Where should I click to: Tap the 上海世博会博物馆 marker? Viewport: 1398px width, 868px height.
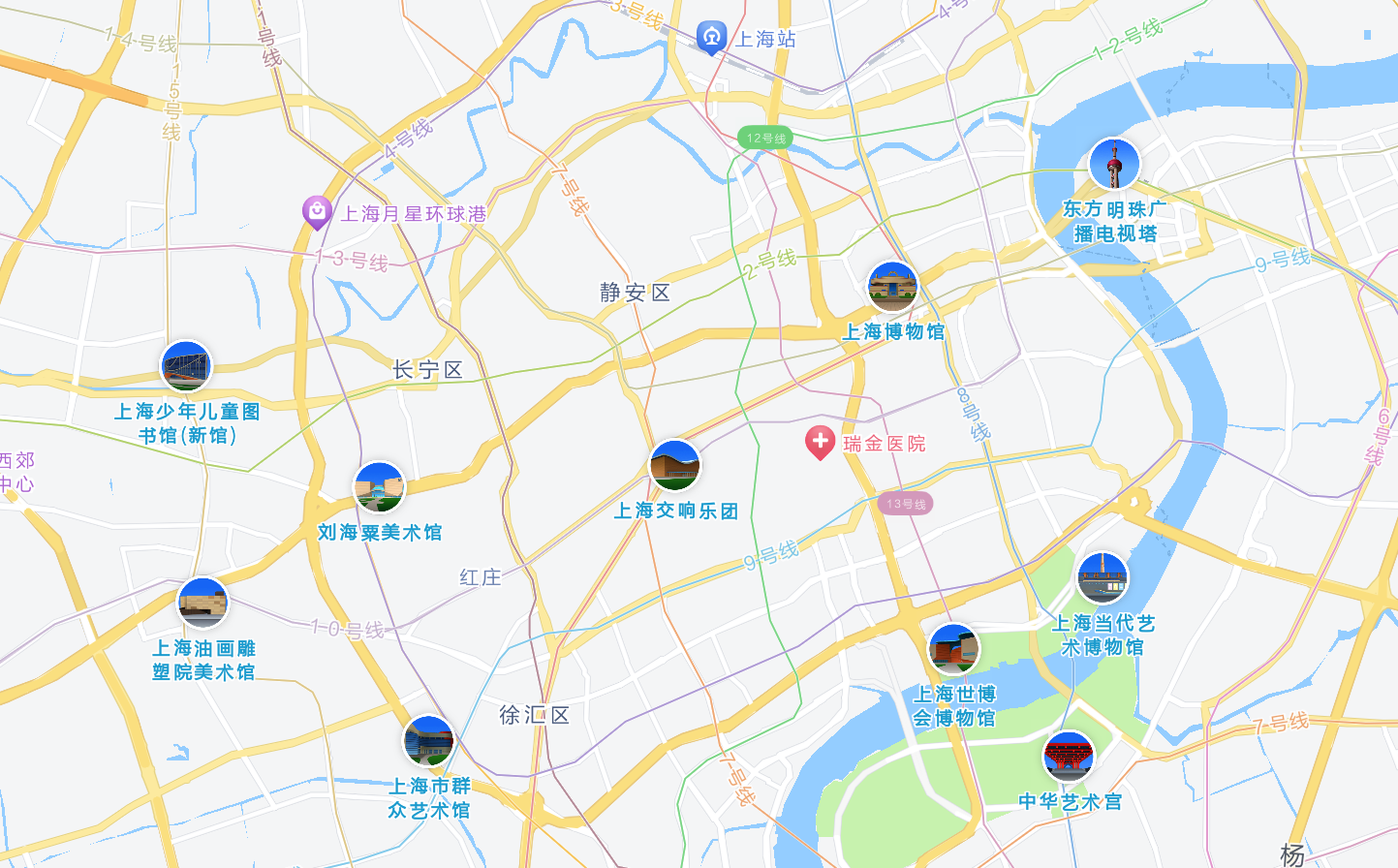(954, 649)
